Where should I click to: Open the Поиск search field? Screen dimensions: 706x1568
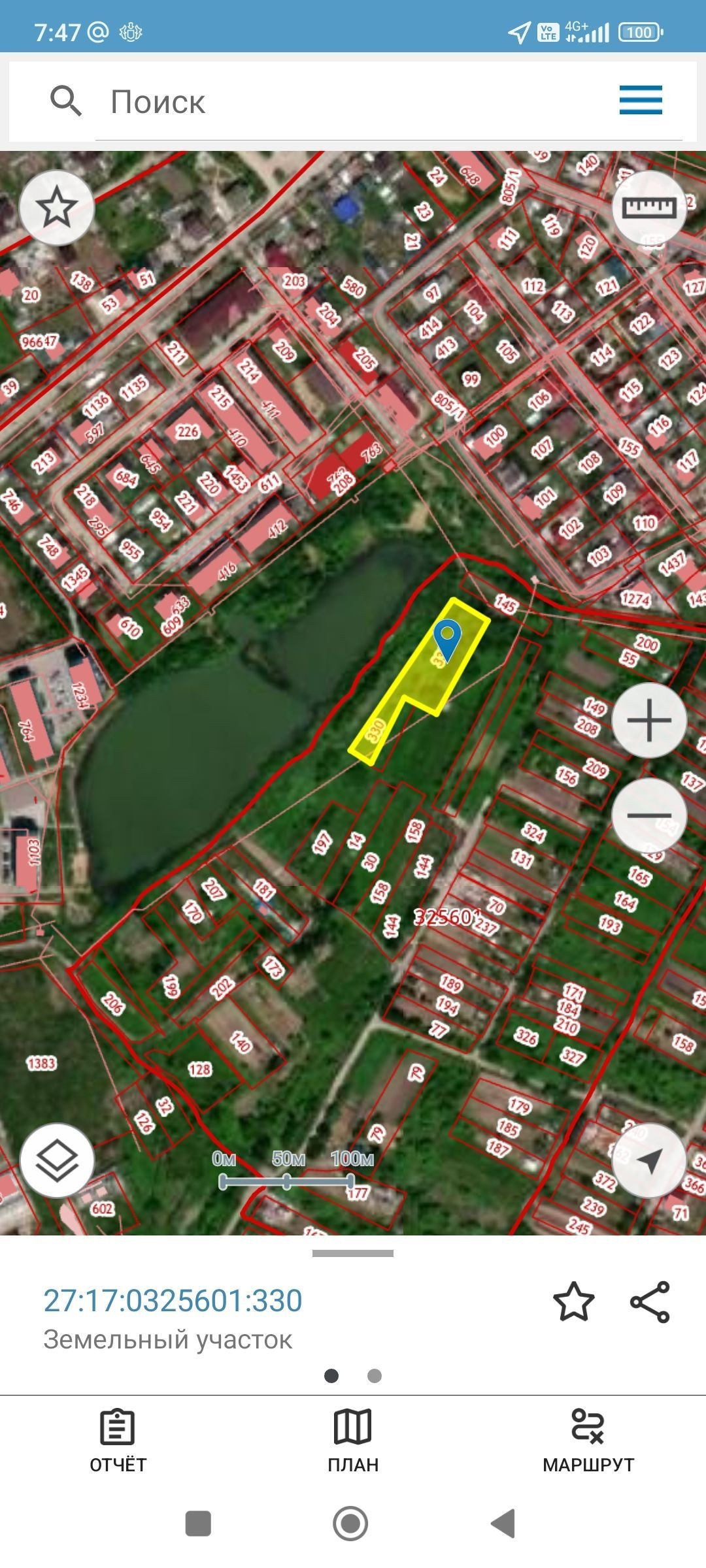386,102
